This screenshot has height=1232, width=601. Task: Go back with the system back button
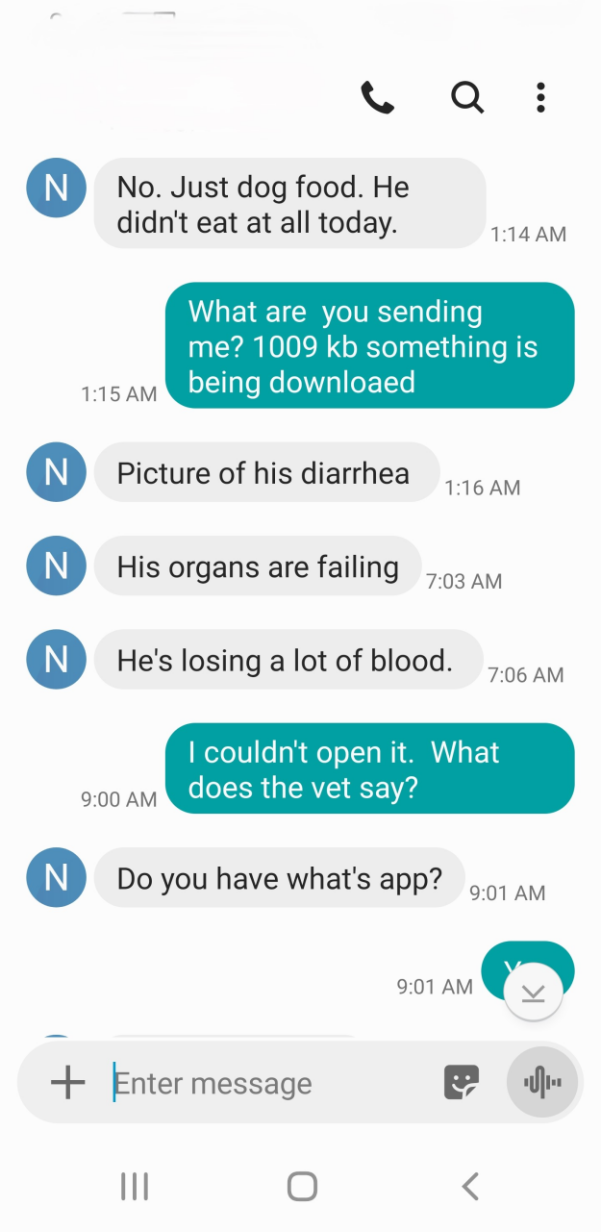470,1186
